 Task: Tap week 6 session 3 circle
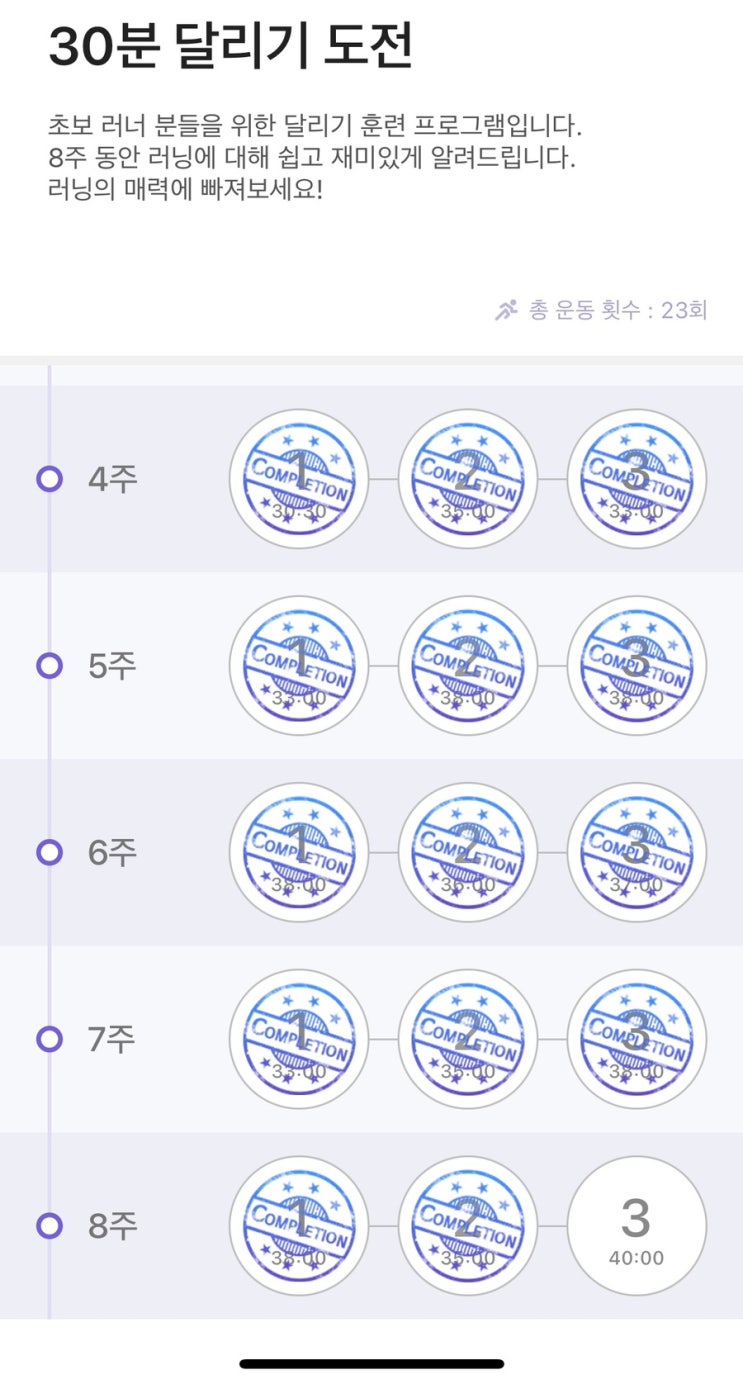pyautogui.click(x=637, y=853)
